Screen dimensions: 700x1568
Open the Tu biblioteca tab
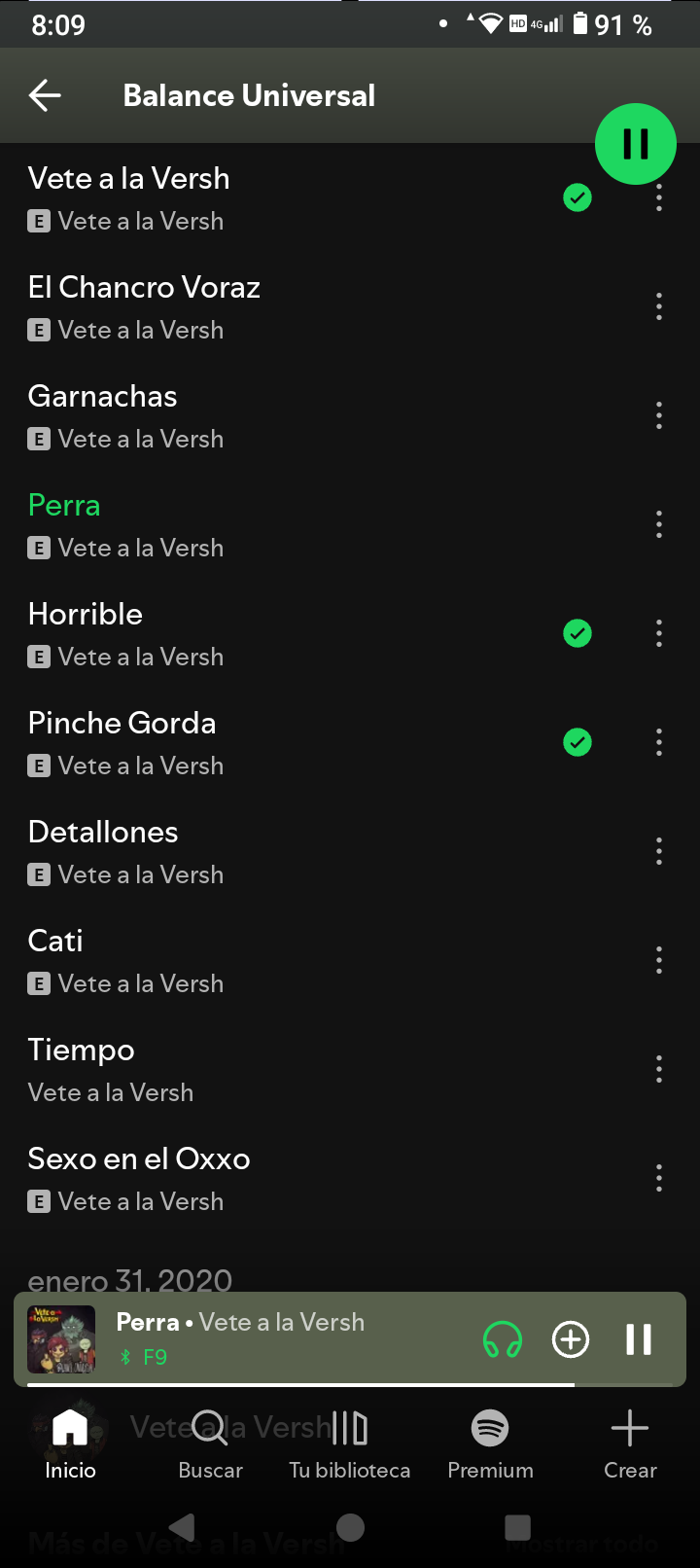350,1443
